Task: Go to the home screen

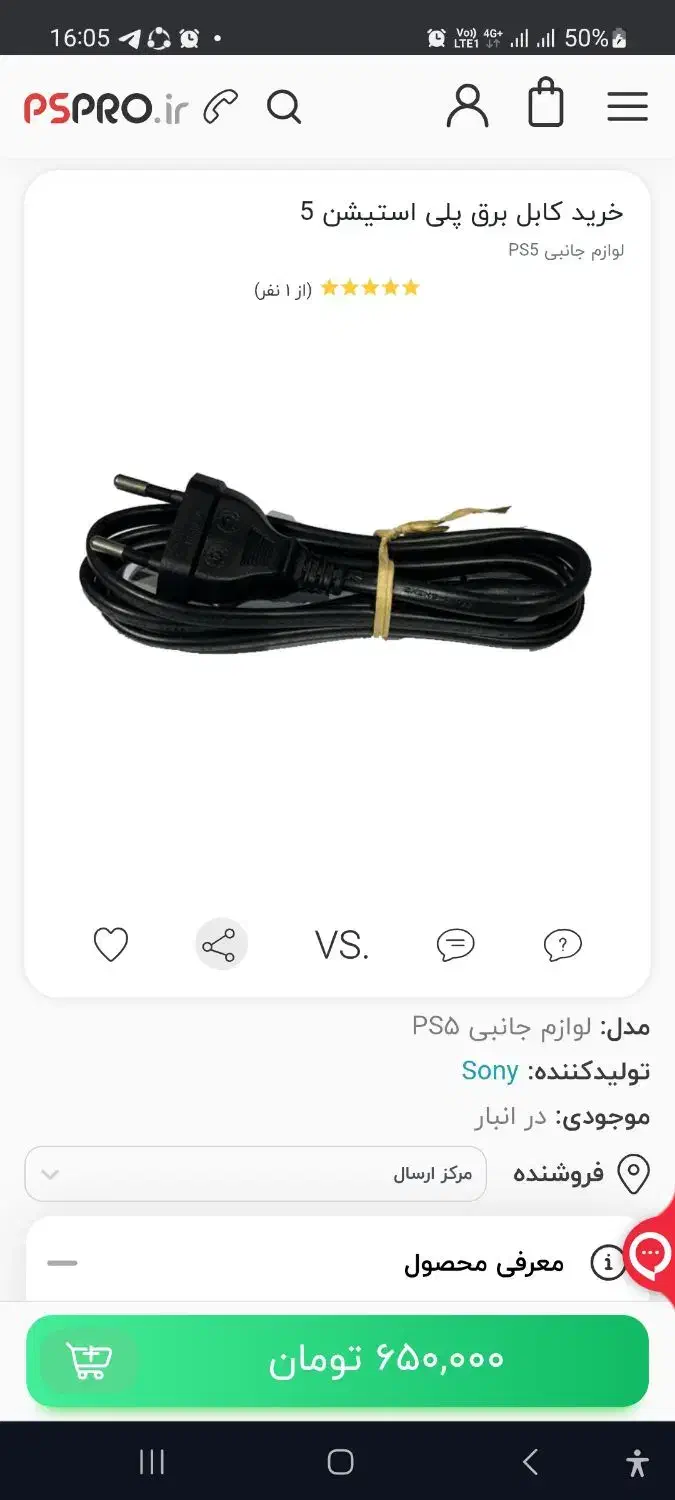Action: click(340, 1462)
